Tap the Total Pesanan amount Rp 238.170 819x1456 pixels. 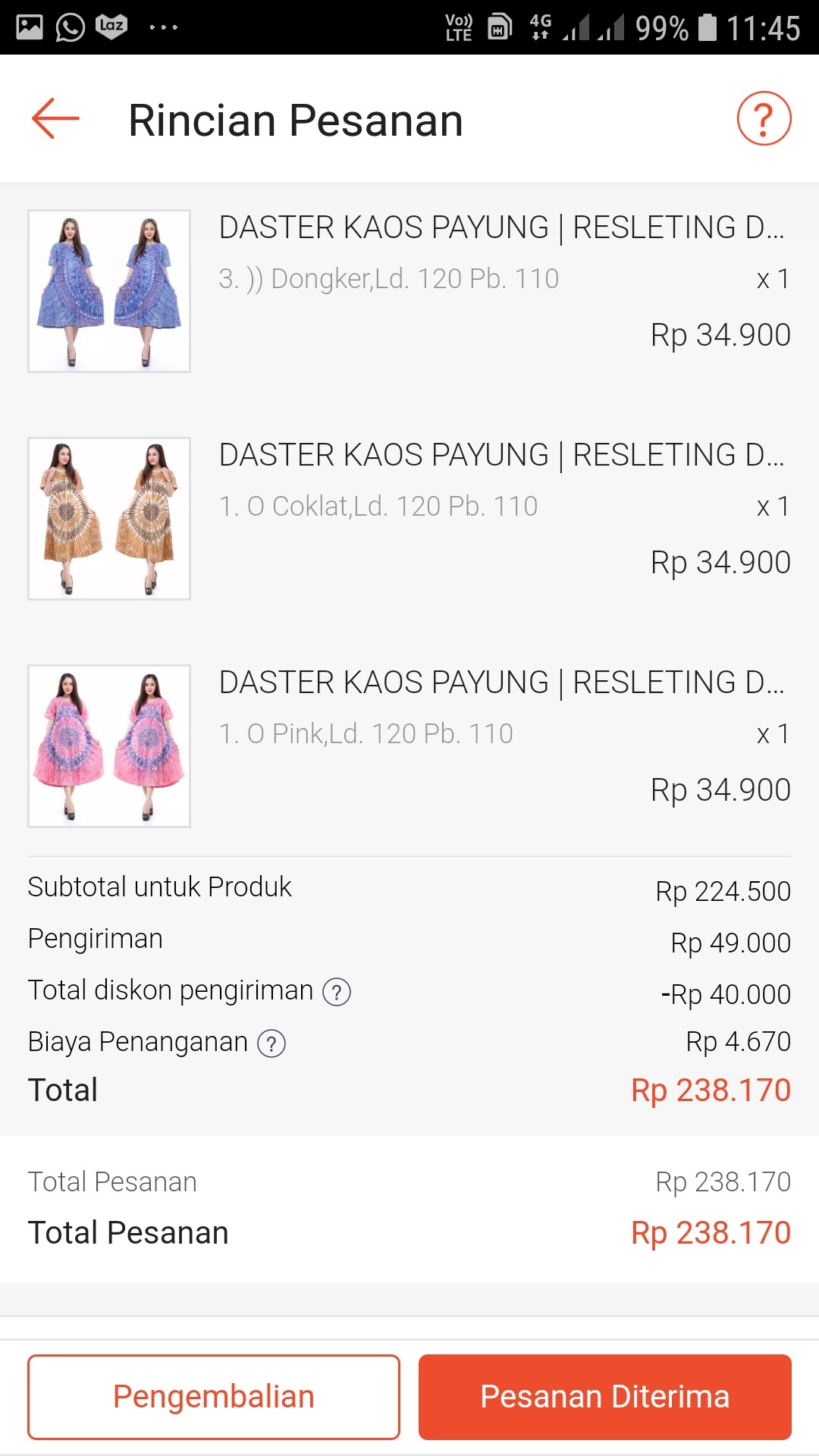click(x=711, y=1232)
